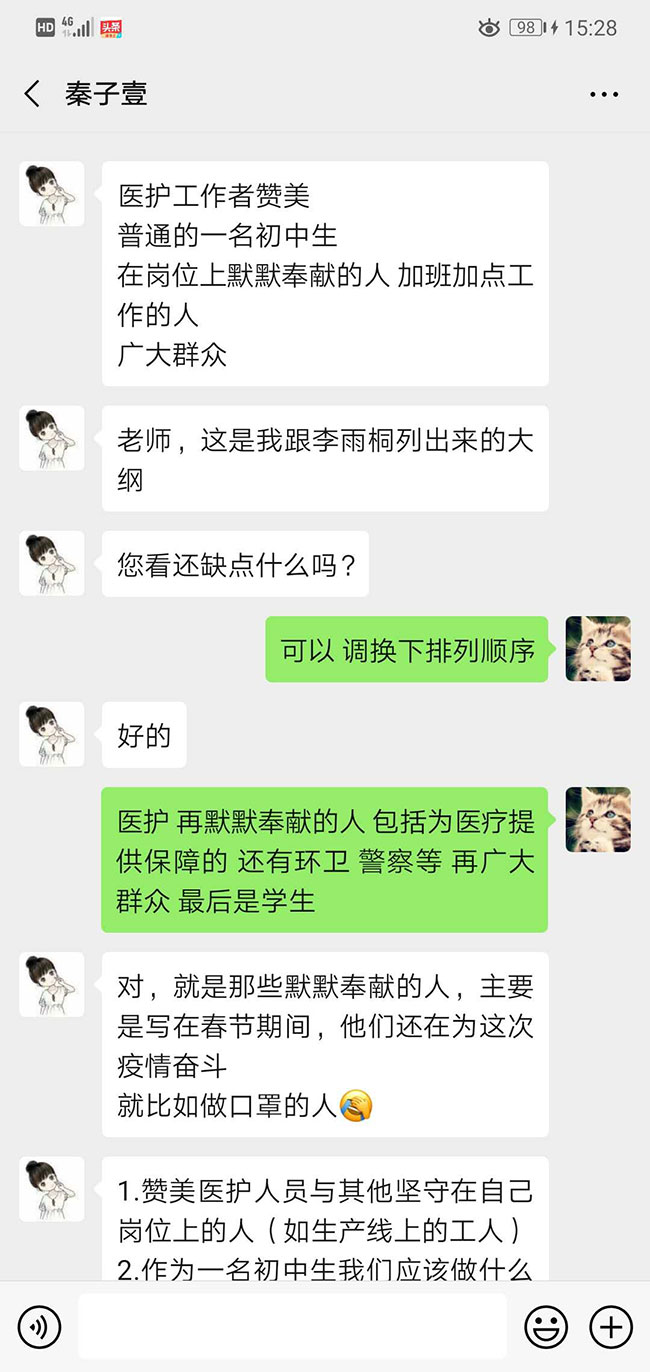The width and height of the screenshot is (650, 1372).
Task: Open 秦子壹's avatar beside 好的
Action: click(x=52, y=735)
